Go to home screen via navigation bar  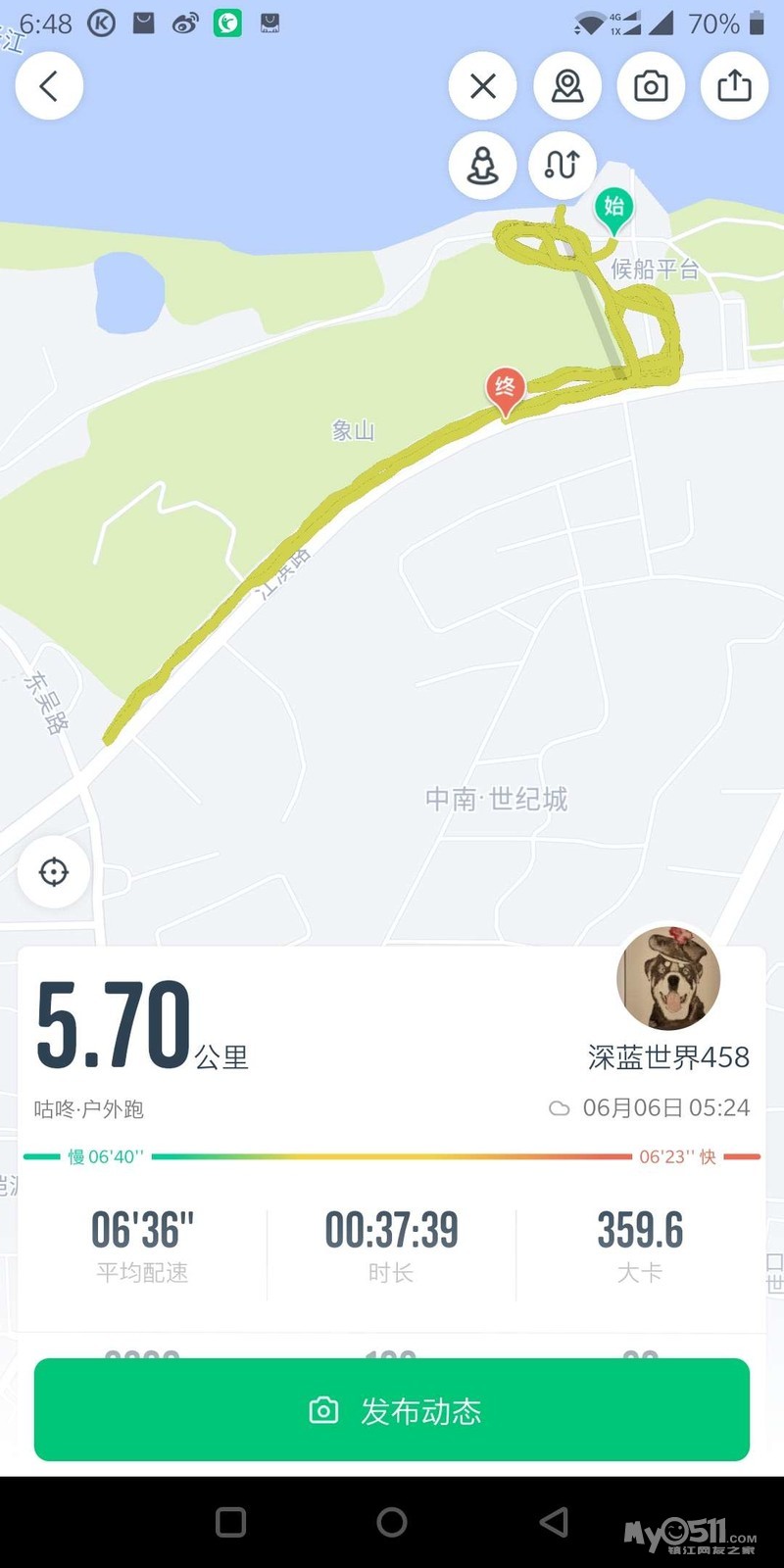[392, 1522]
